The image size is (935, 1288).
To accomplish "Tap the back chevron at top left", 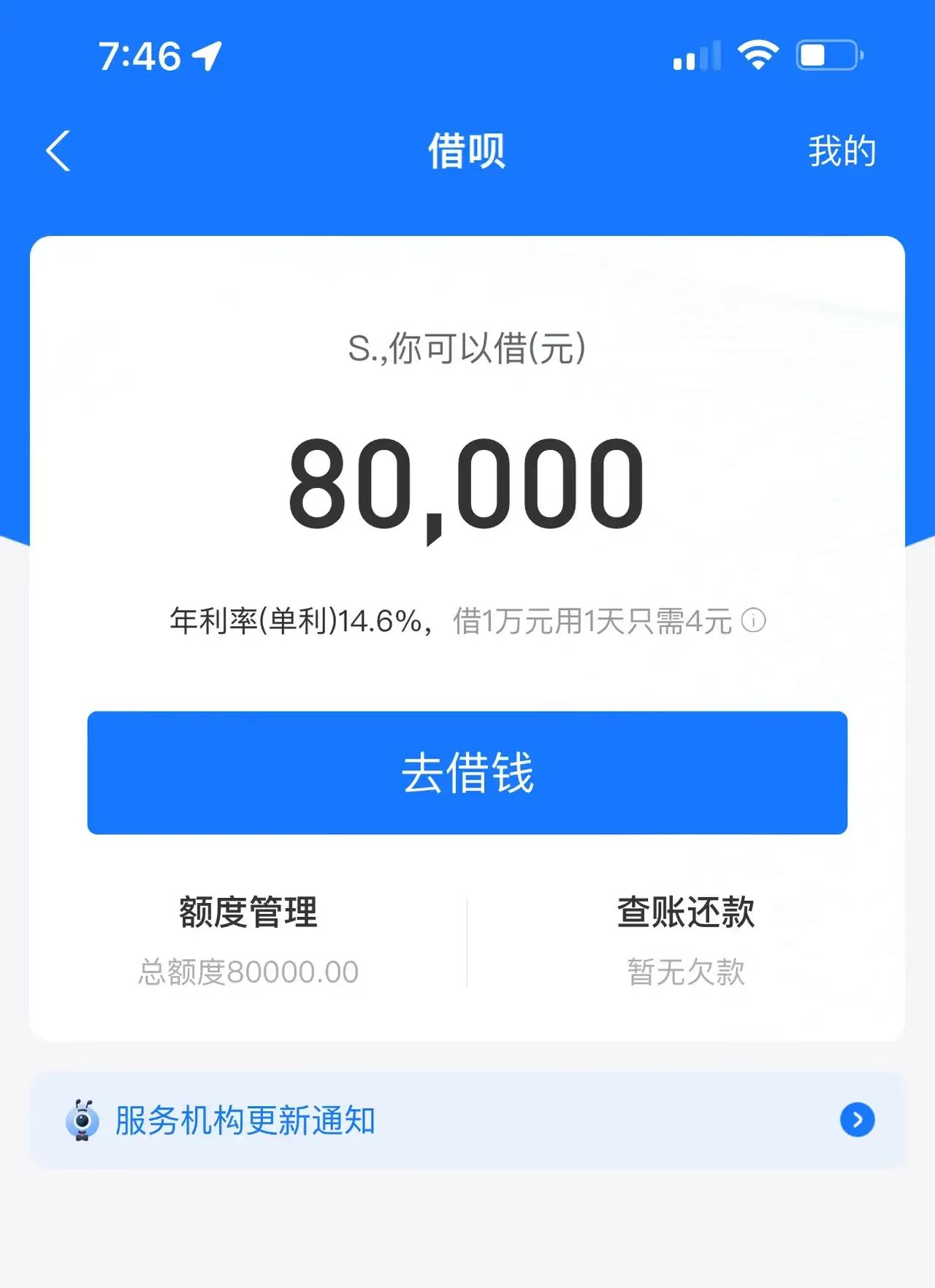I will click(x=57, y=151).
